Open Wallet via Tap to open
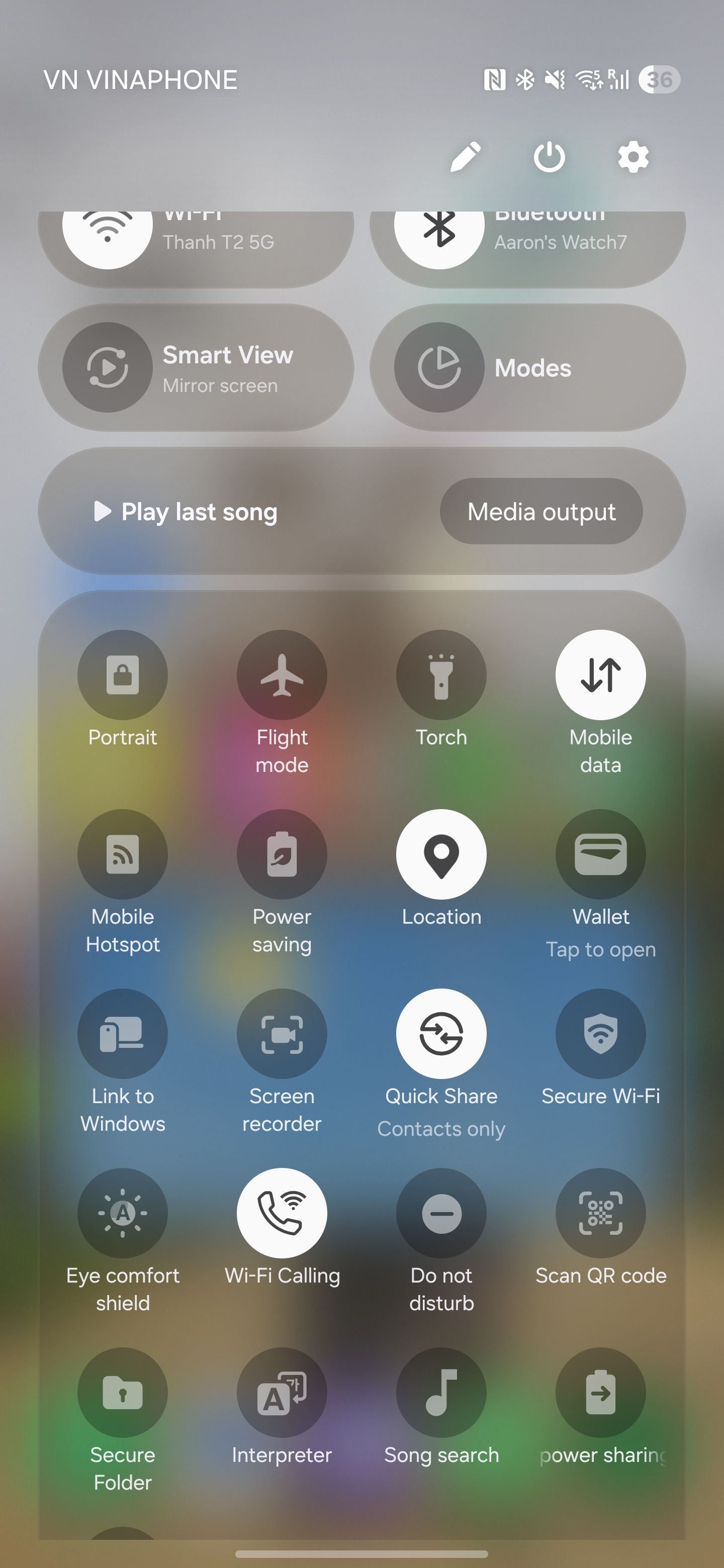Screen dimensions: 724x1568 point(600,853)
